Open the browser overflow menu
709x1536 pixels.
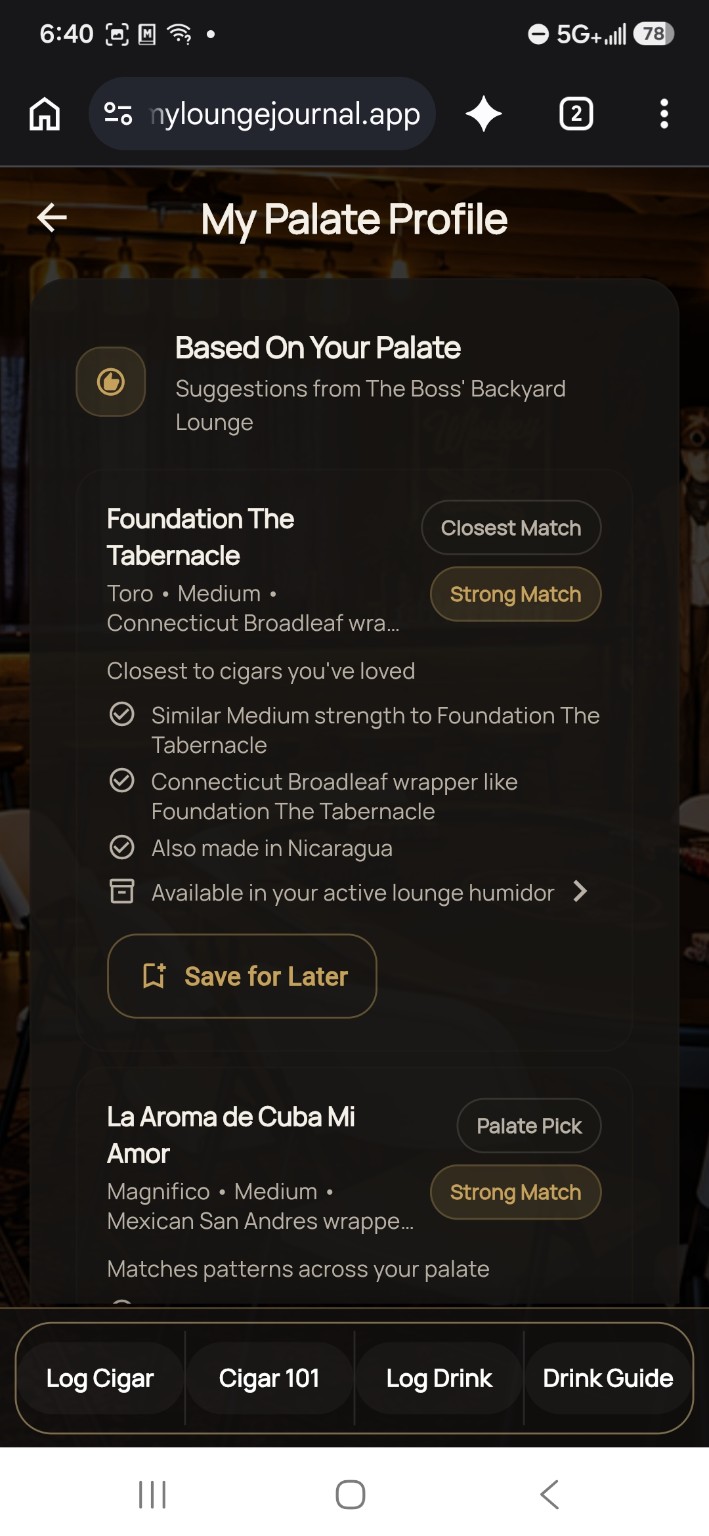(x=664, y=115)
